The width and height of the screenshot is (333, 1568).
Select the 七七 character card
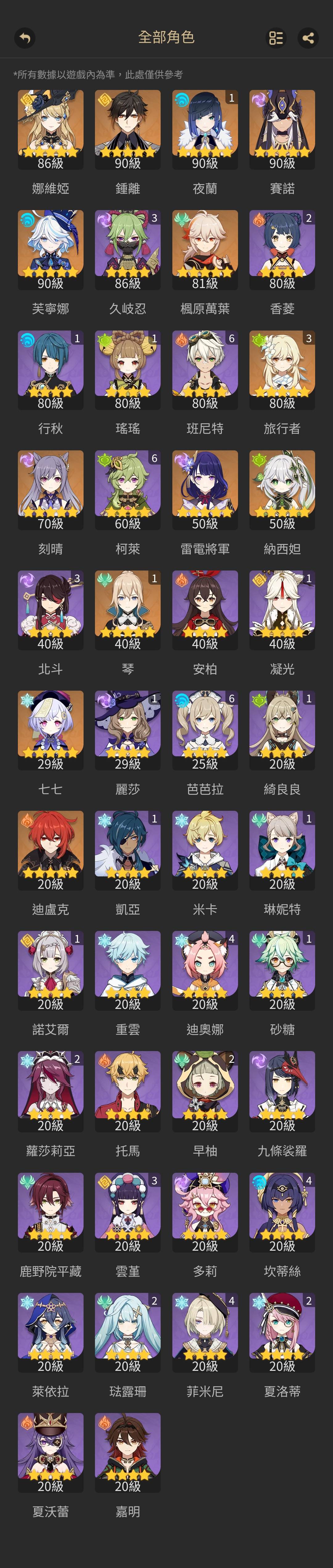pyautogui.click(x=51, y=730)
